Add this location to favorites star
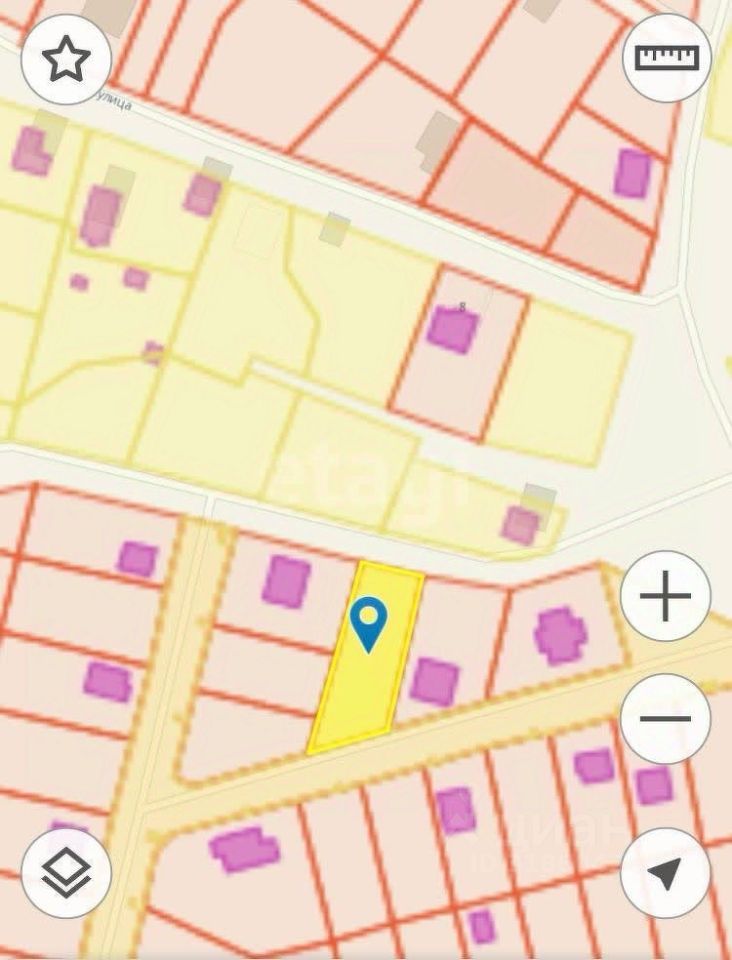Viewport: 732px width, 960px height. 66,61
